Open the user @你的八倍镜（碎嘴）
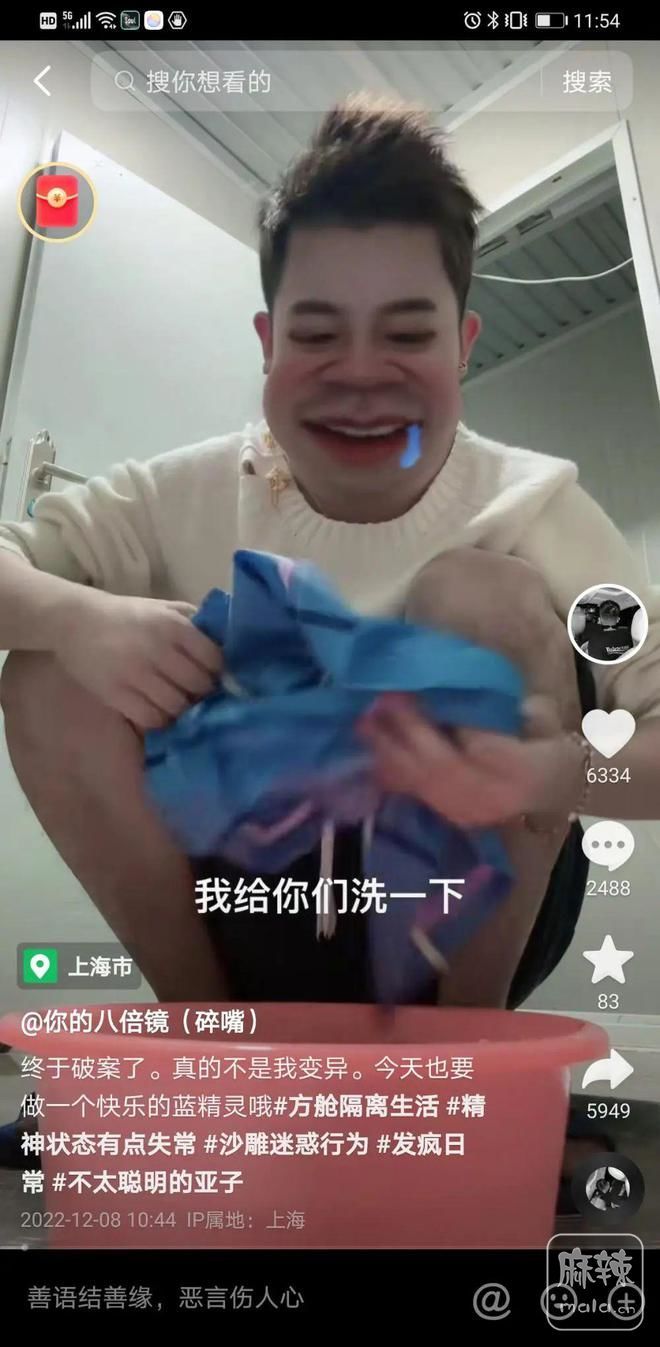The image size is (660, 1347). [x=141, y=1022]
